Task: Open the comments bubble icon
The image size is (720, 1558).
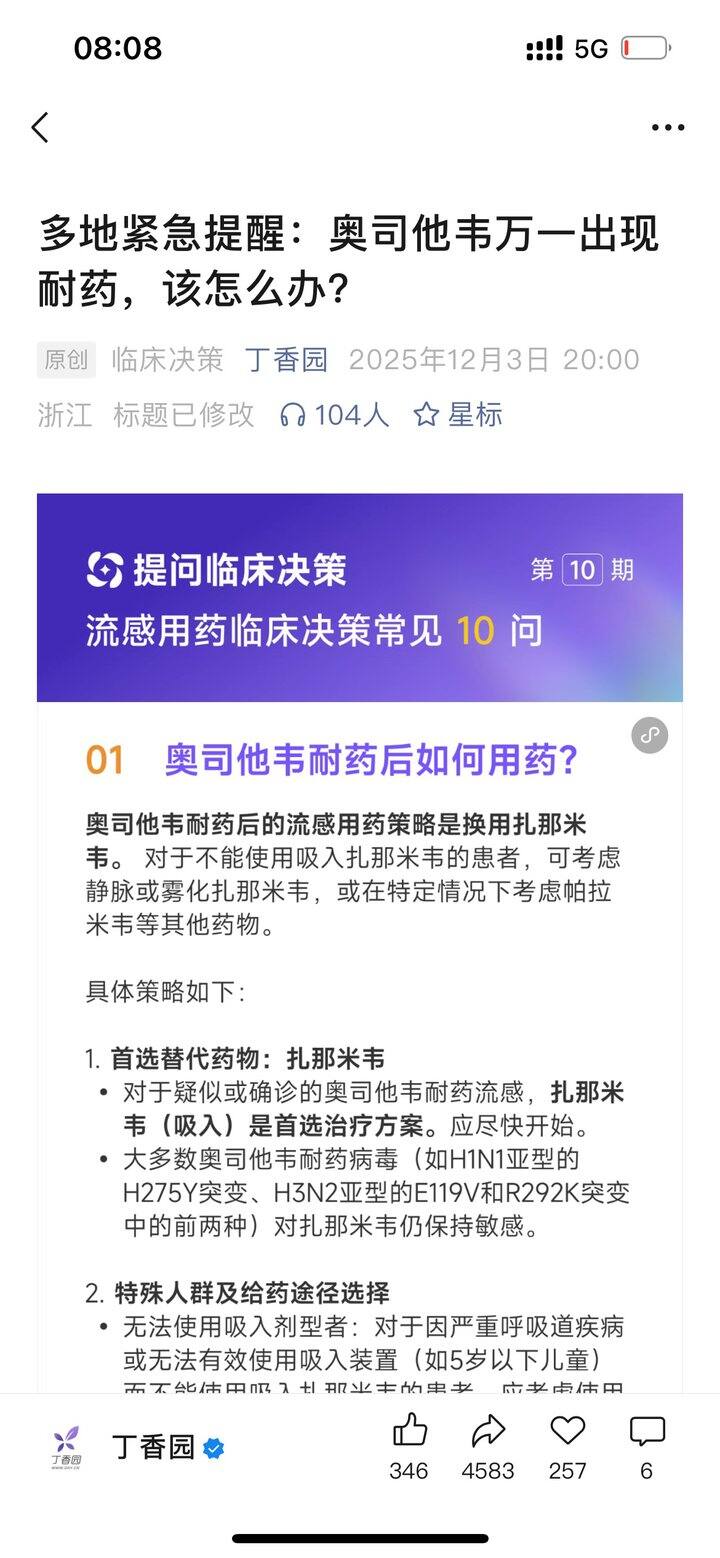Action: tap(647, 1433)
